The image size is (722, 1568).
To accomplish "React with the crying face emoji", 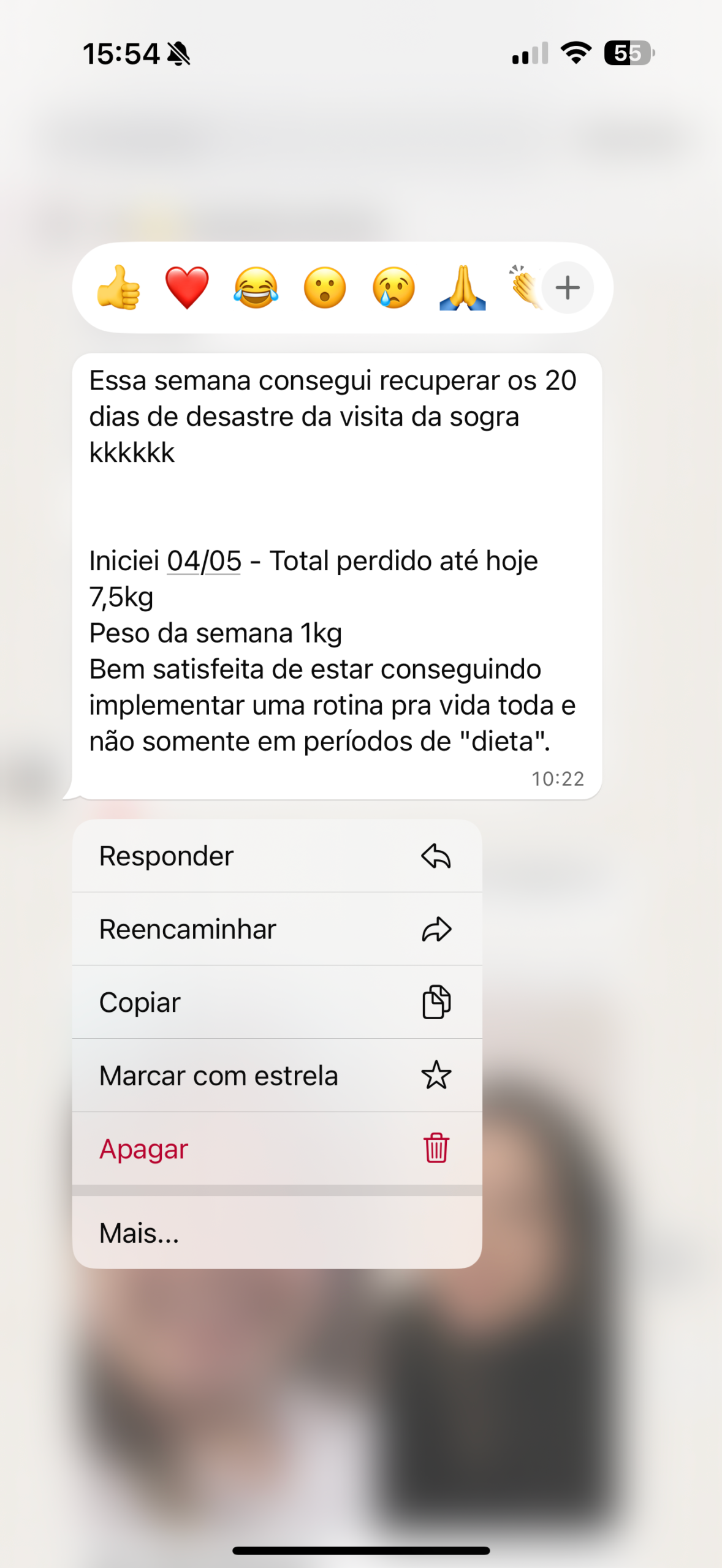I will coord(393,287).
